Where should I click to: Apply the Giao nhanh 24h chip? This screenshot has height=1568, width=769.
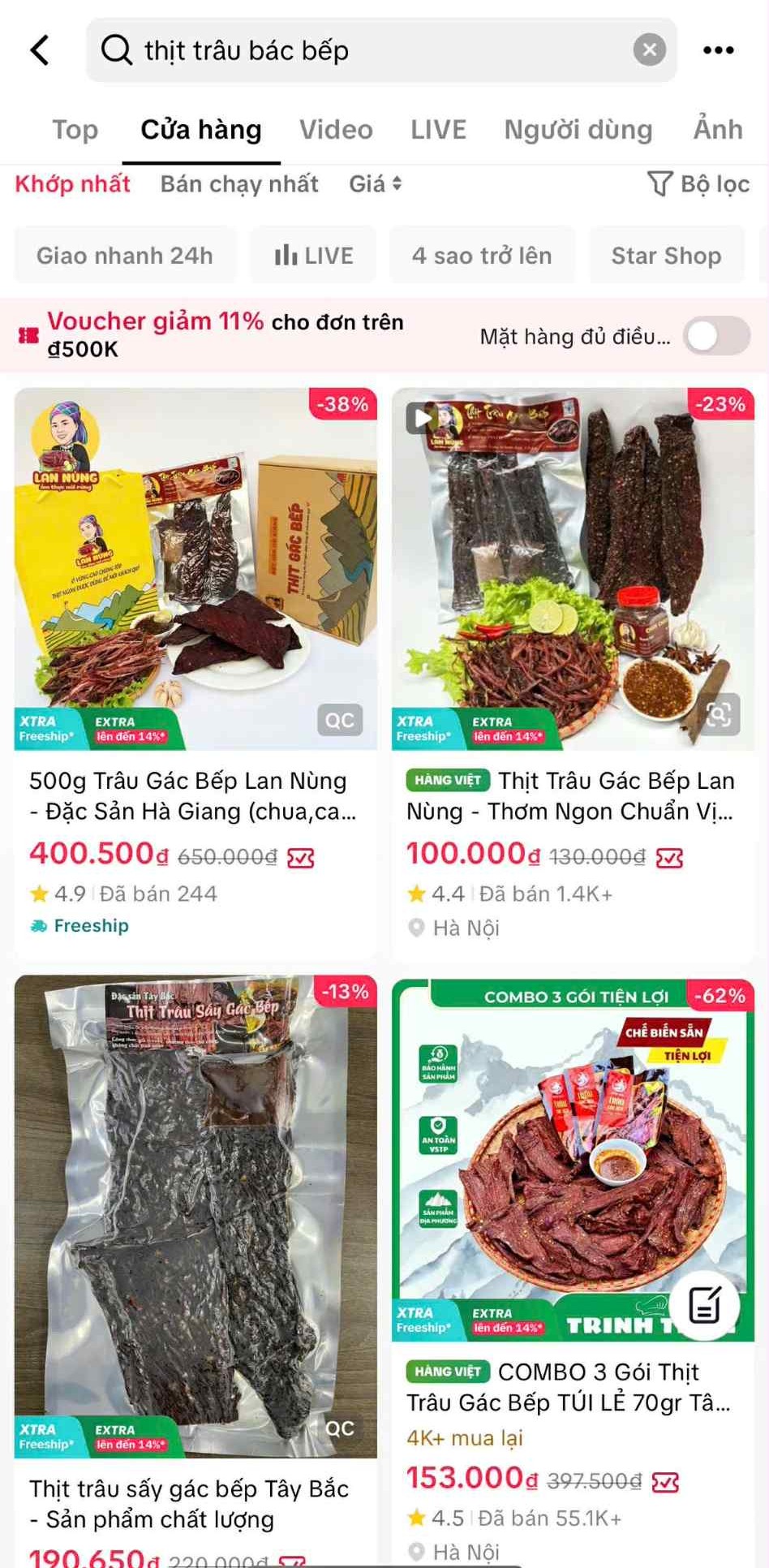point(125,256)
